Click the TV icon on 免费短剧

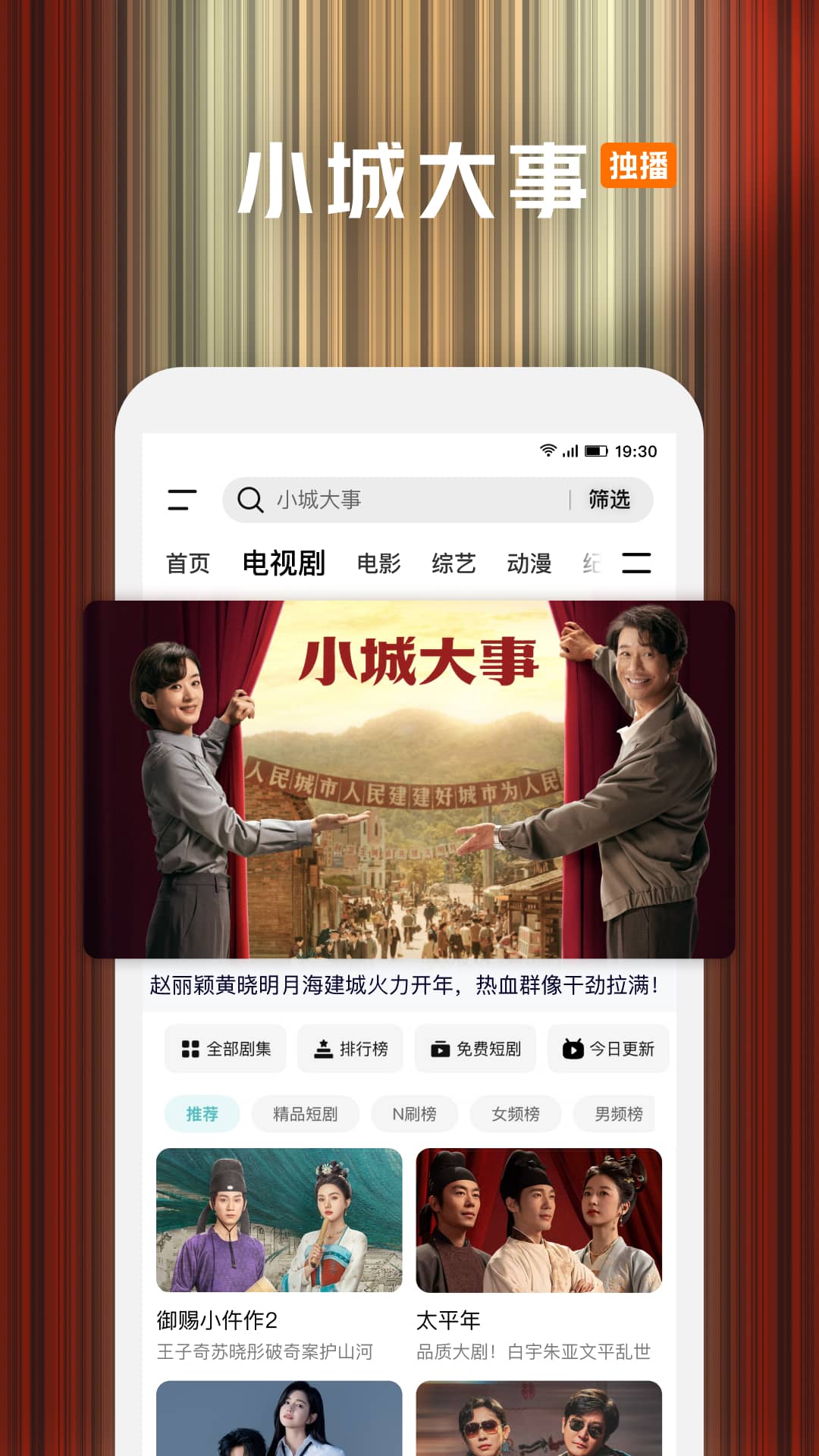point(441,1049)
